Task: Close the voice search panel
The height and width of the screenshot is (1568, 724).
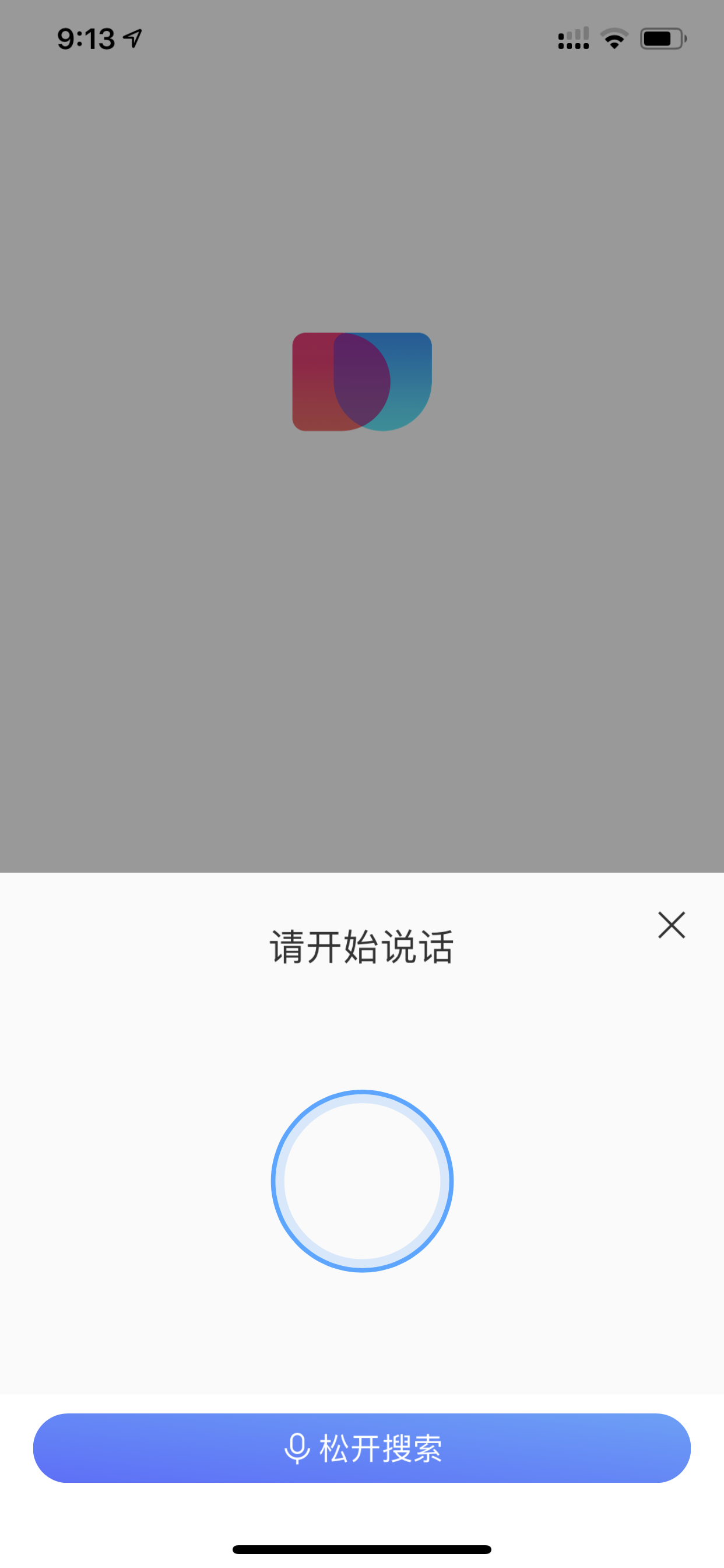Action: [x=671, y=925]
